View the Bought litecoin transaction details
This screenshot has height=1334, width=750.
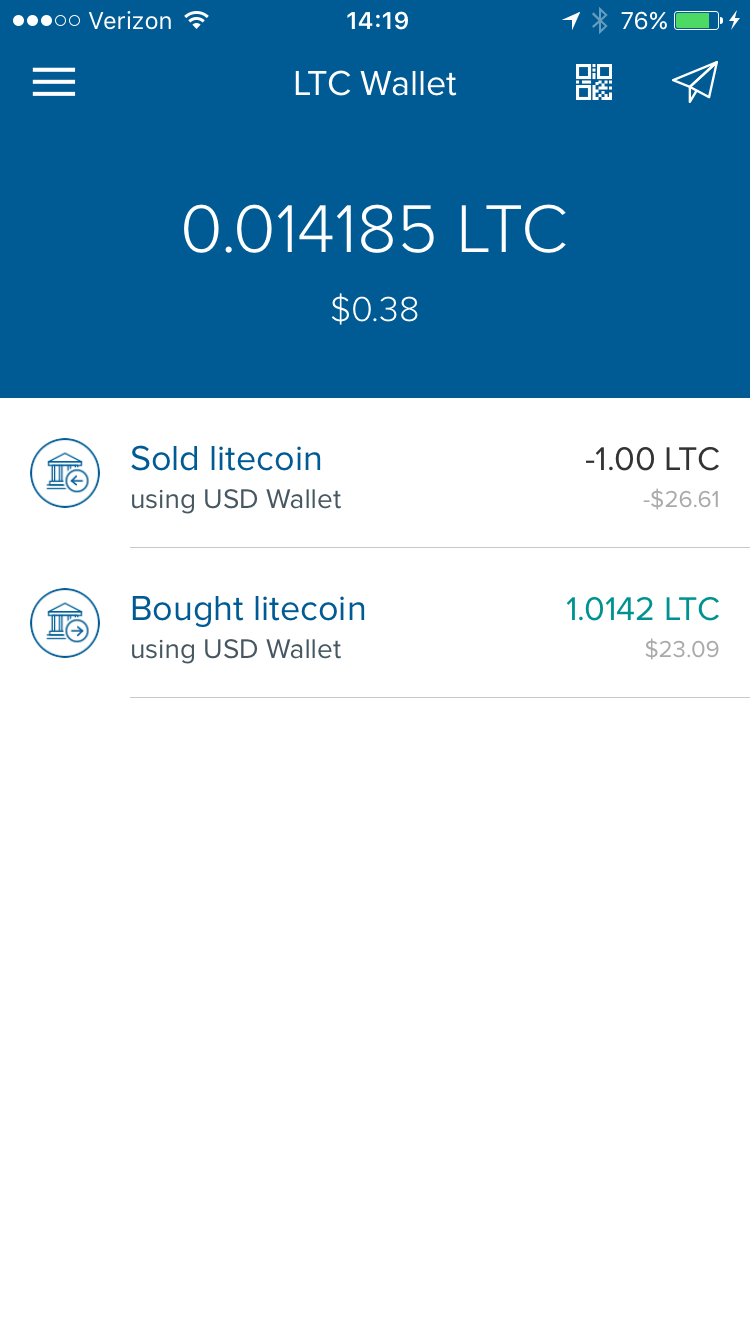(375, 623)
